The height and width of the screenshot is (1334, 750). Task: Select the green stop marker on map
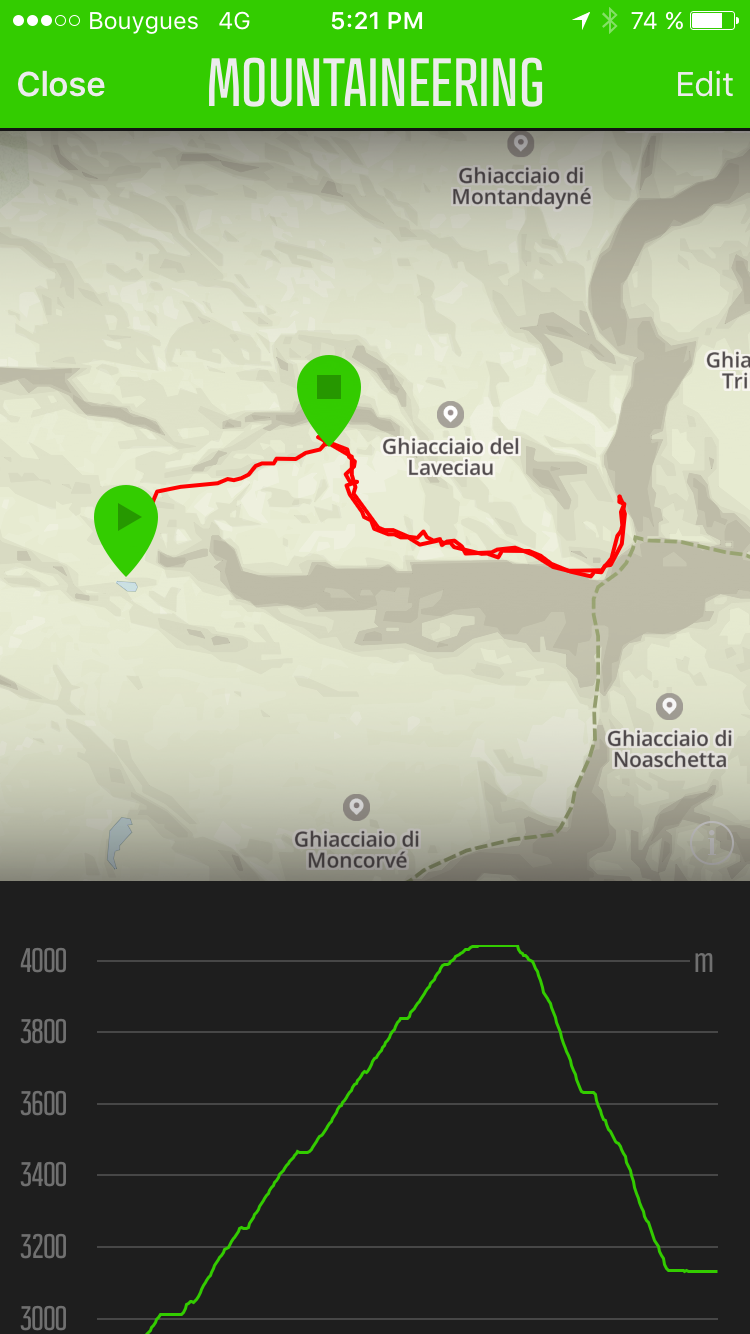tap(329, 389)
